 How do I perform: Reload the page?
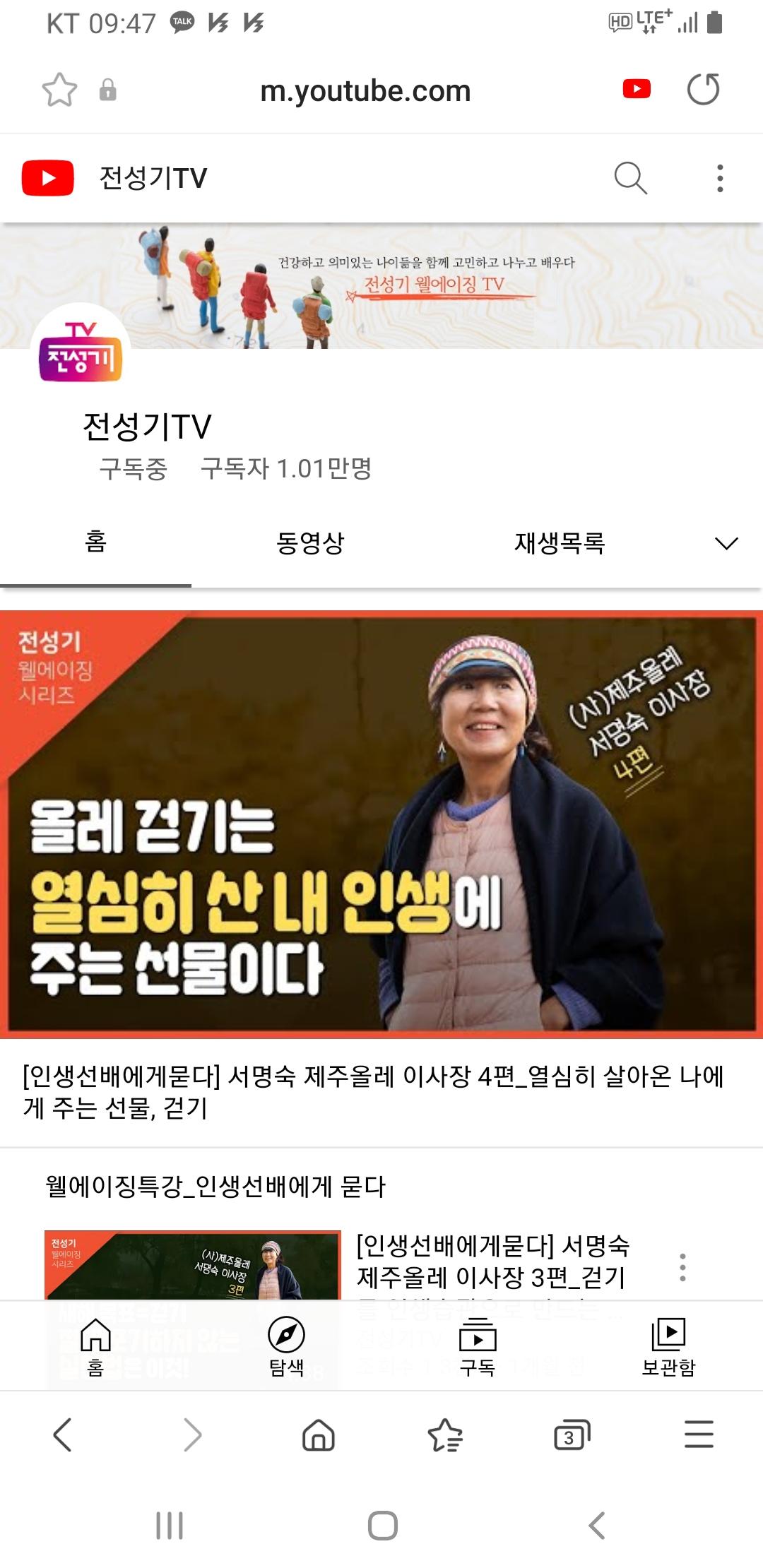pyautogui.click(x=703, y=90)
